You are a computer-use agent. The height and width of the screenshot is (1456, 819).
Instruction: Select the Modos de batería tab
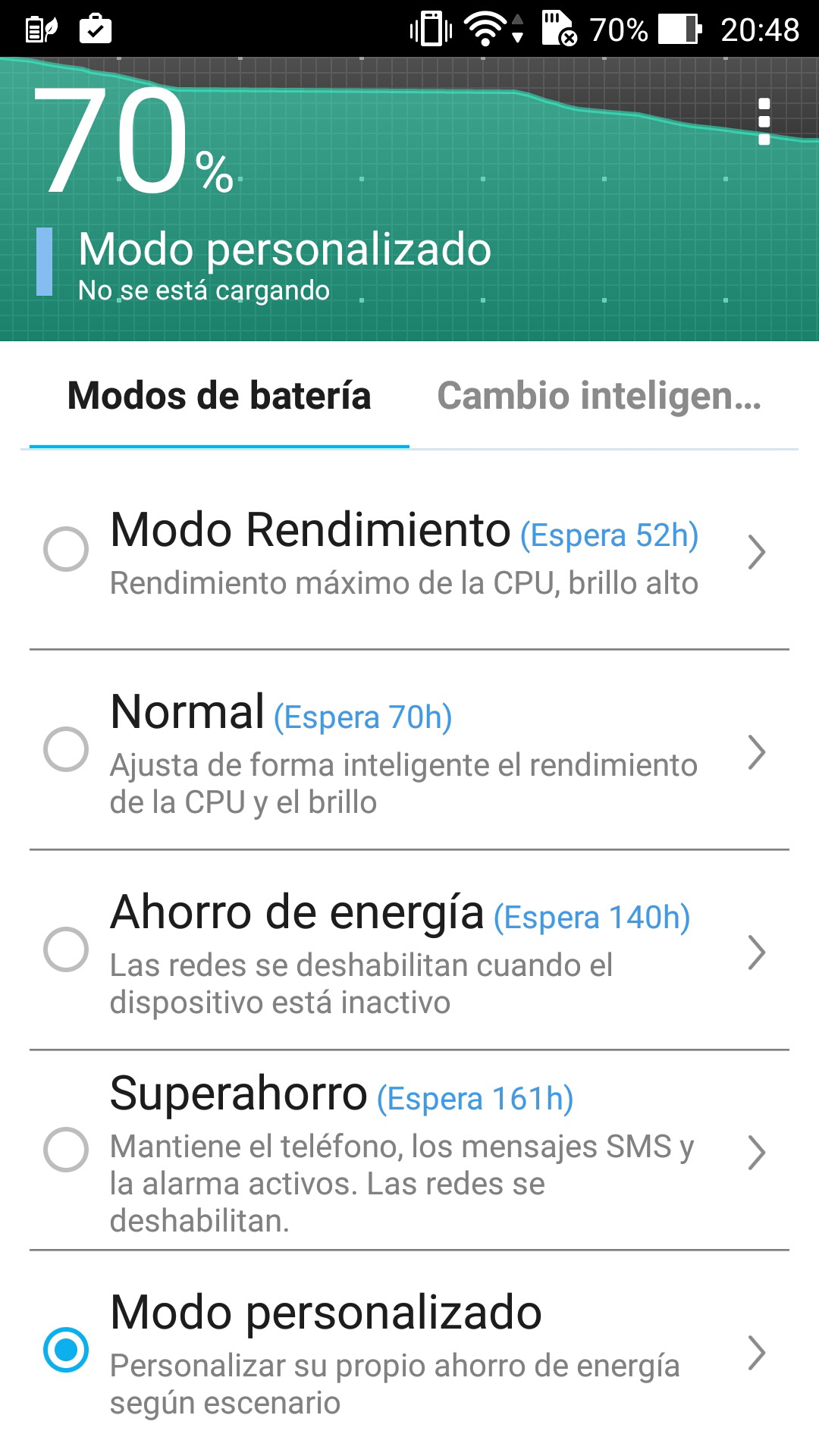219,396
